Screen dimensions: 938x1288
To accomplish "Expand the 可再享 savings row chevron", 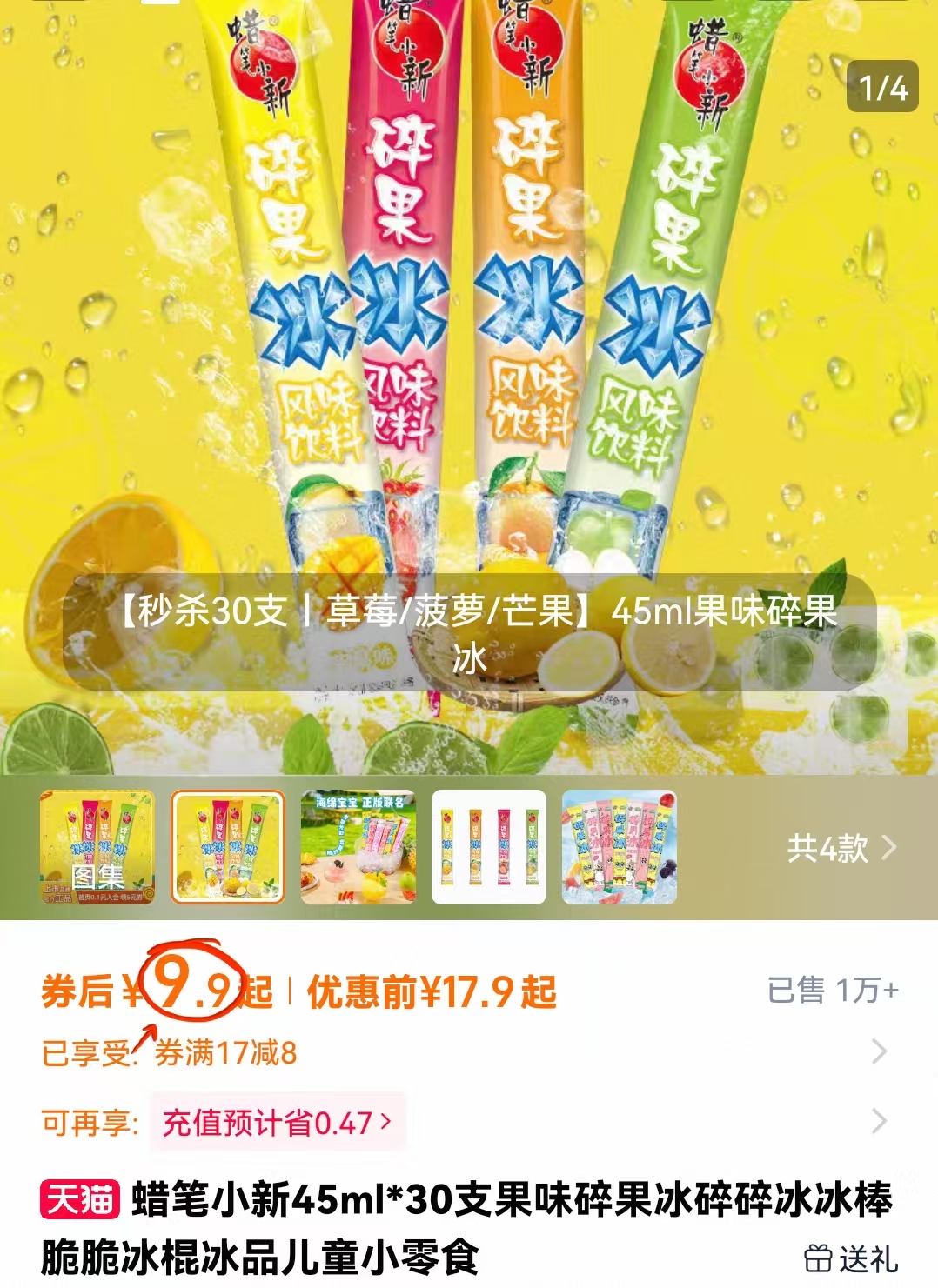I will point(879,1123).
